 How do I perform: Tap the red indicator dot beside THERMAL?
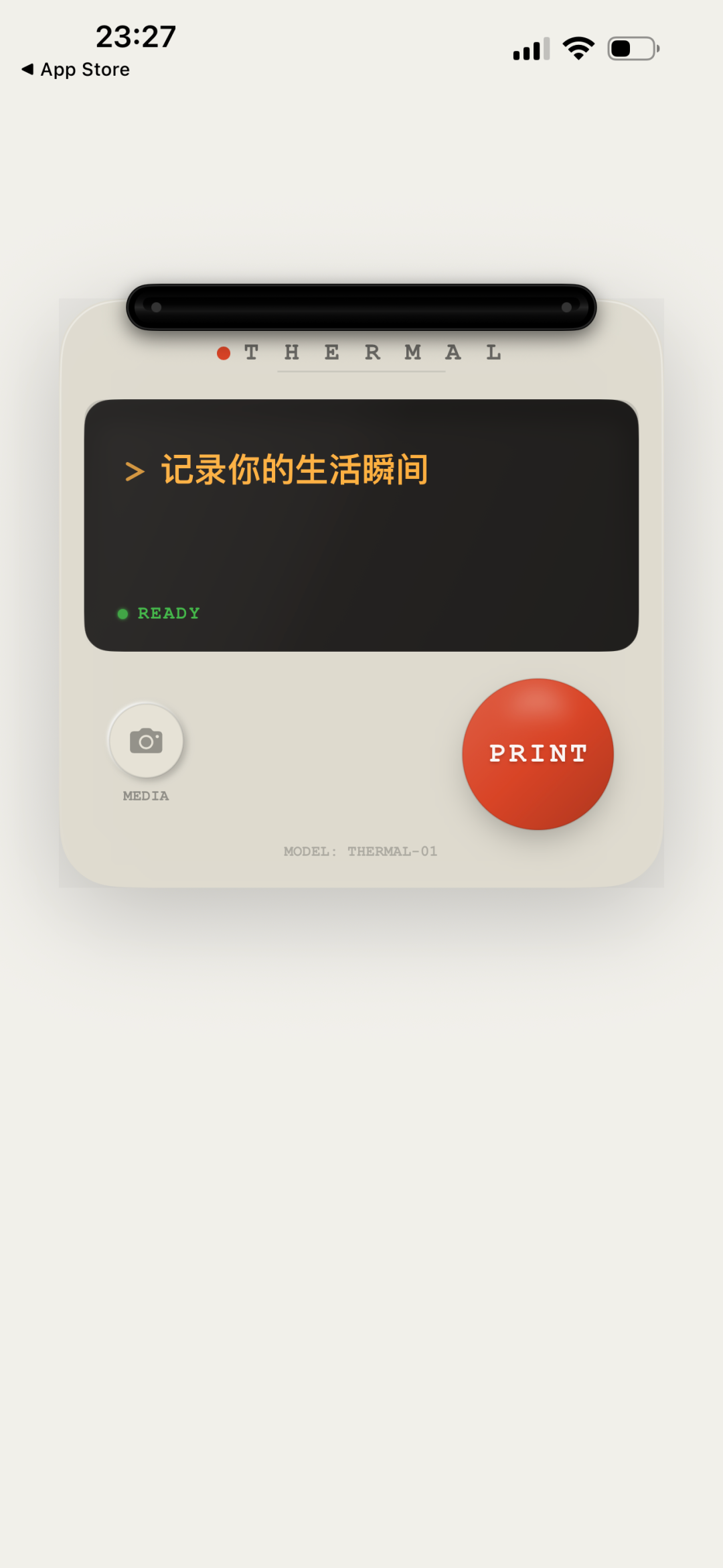[223, 353]
